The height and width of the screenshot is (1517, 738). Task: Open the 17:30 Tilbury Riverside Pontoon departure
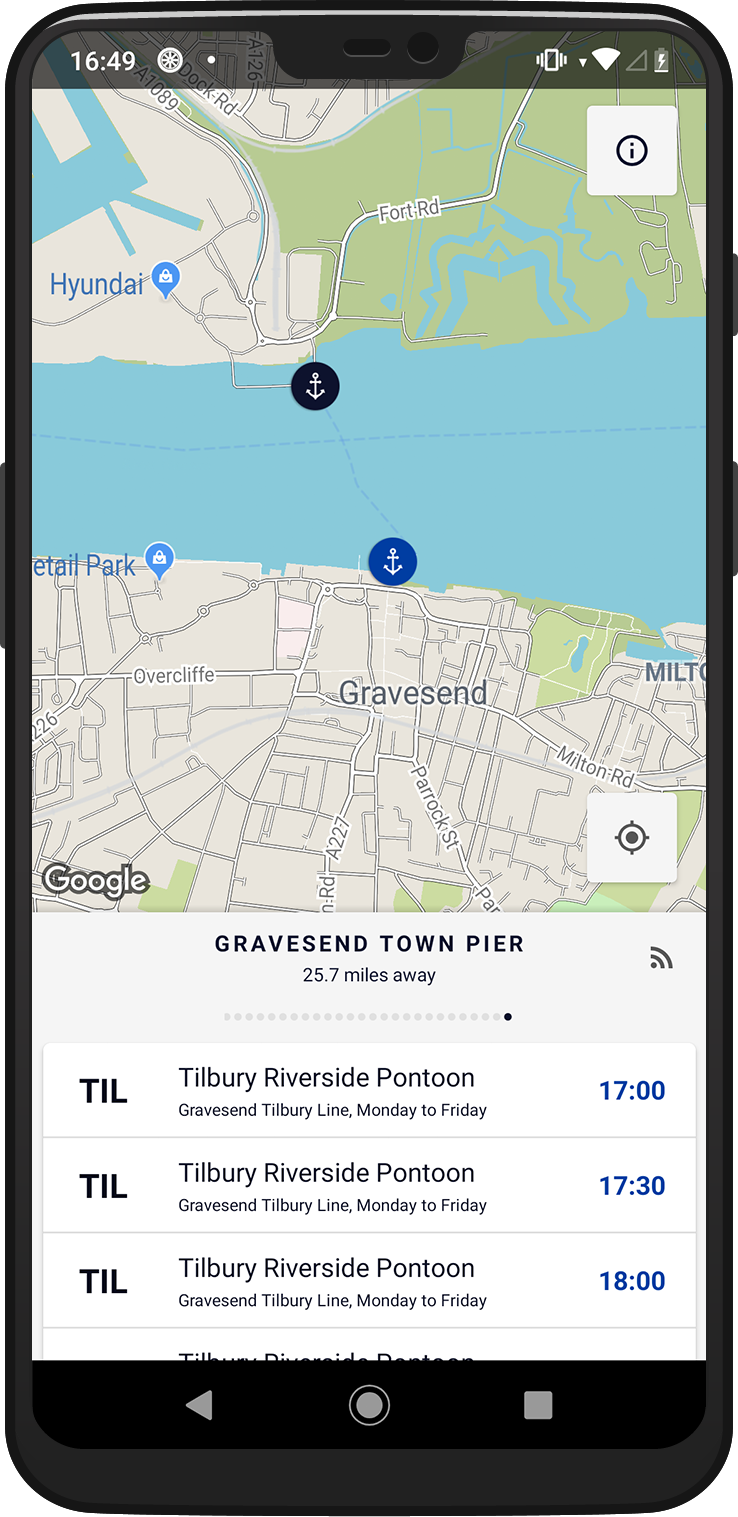click(x=369, y=1186)
